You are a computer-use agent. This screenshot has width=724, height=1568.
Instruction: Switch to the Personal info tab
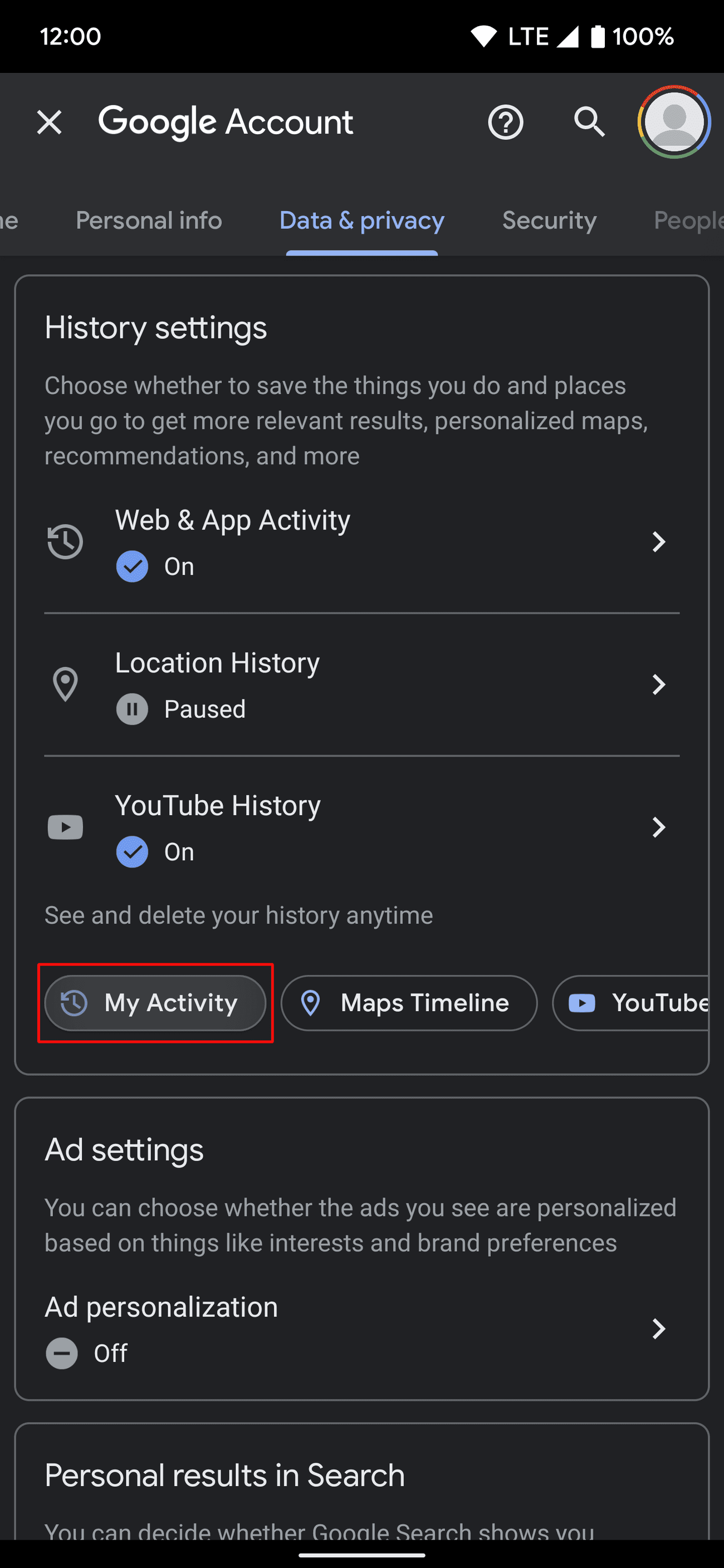[149, 220]
